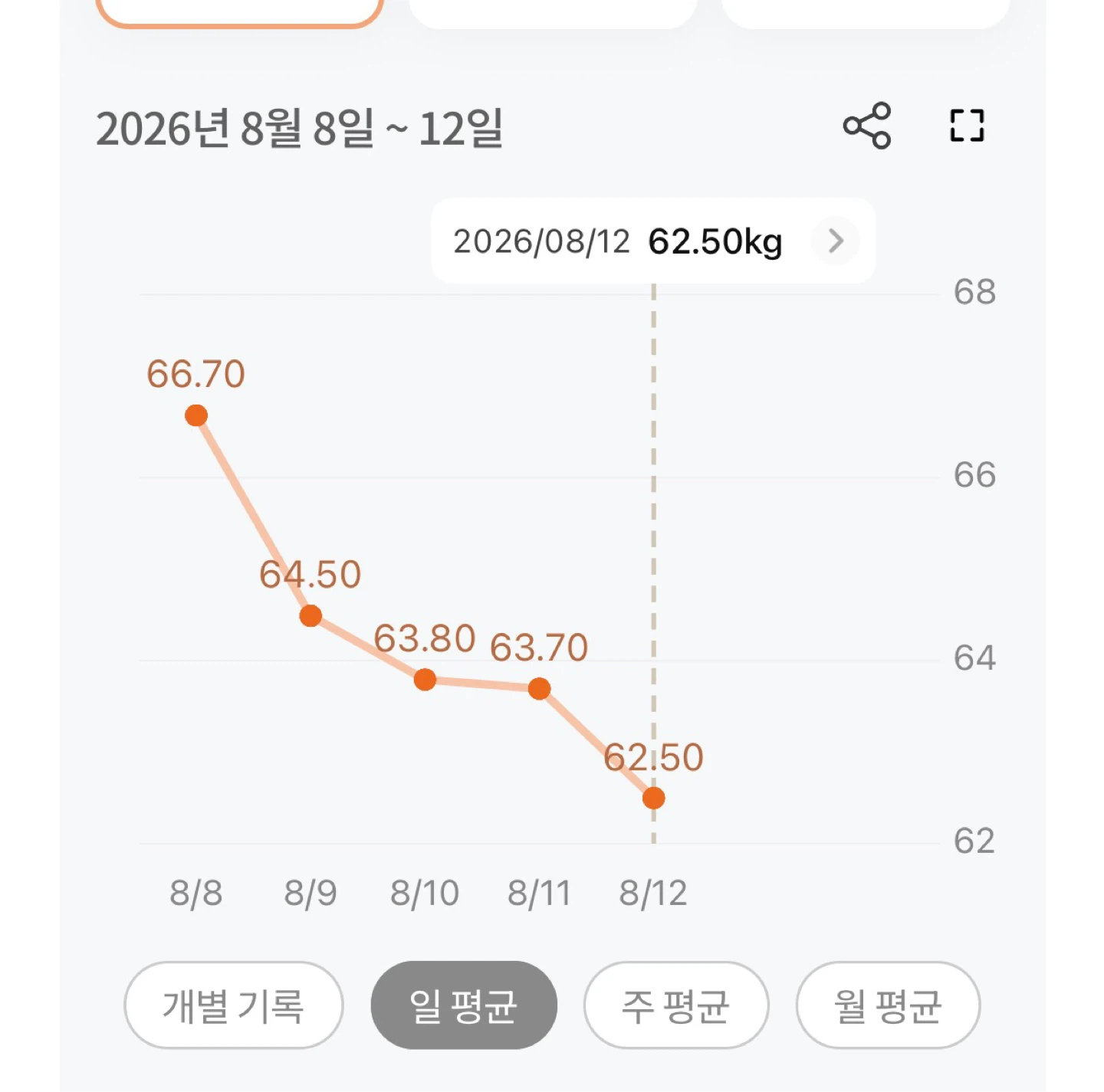Tap the 64.50 data point on 8/9

[x=310, y=615]
